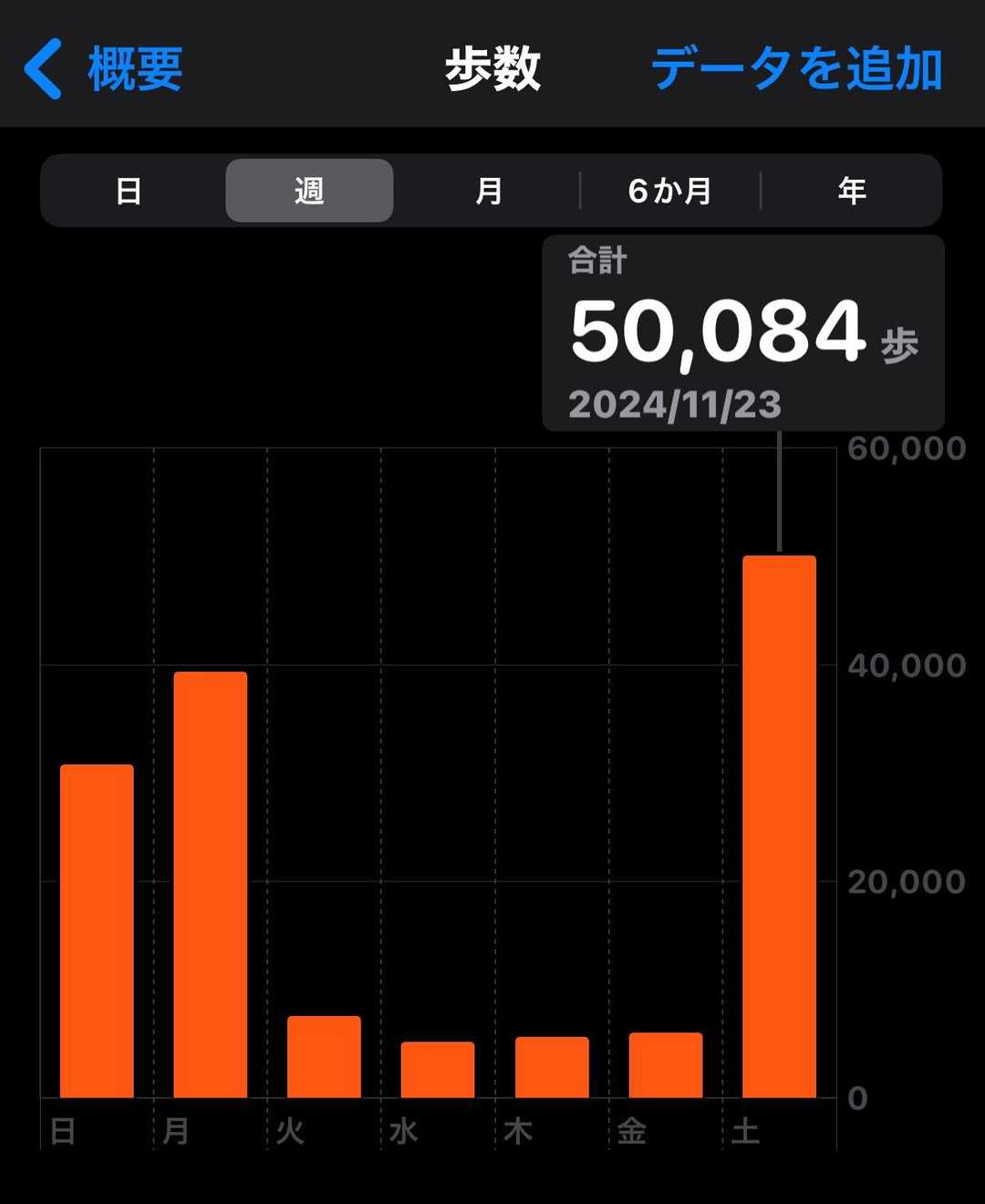Tap the 水 (Wednesday) bar
This screenshot has height=1204, width=985.
tap(438, 1069)
